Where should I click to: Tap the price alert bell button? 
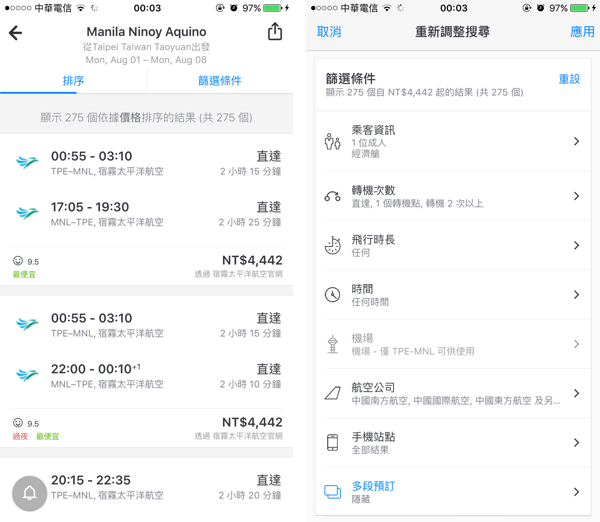[x=30, y=494]
